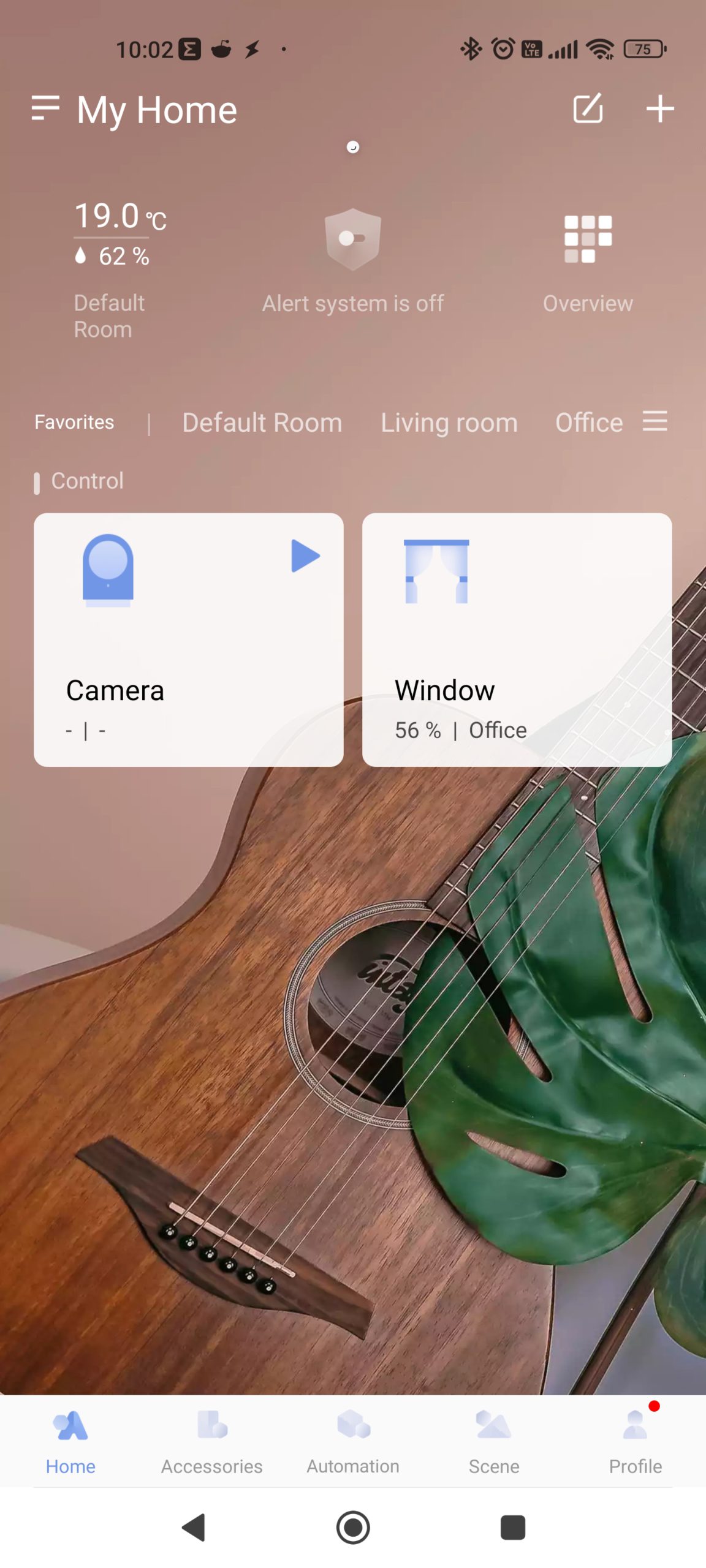706x1568 pixels.
Task: Select the Favorites tab
Action: pyautogui.click(x=74, y=422)
